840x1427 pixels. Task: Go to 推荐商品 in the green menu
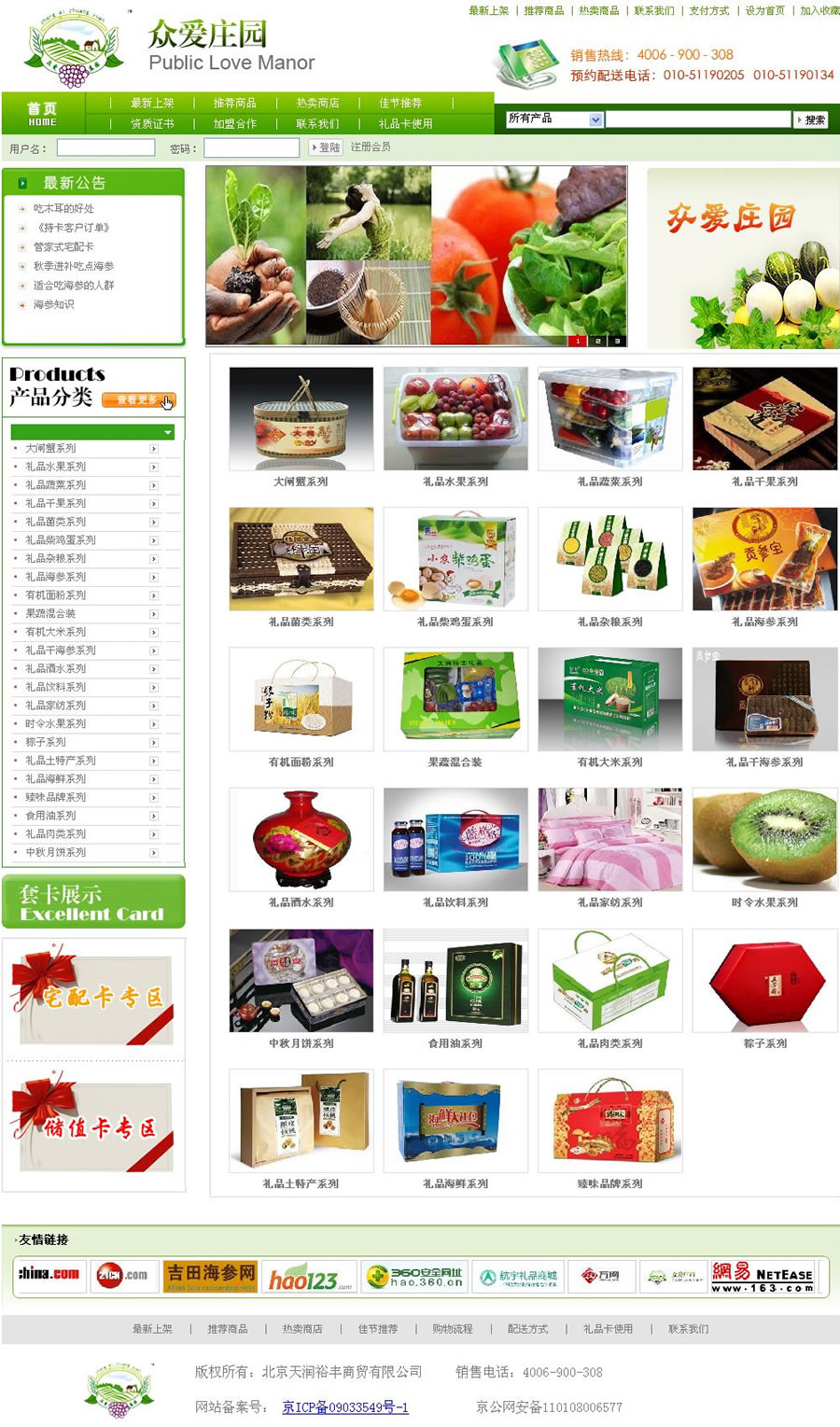pos(234,103)
